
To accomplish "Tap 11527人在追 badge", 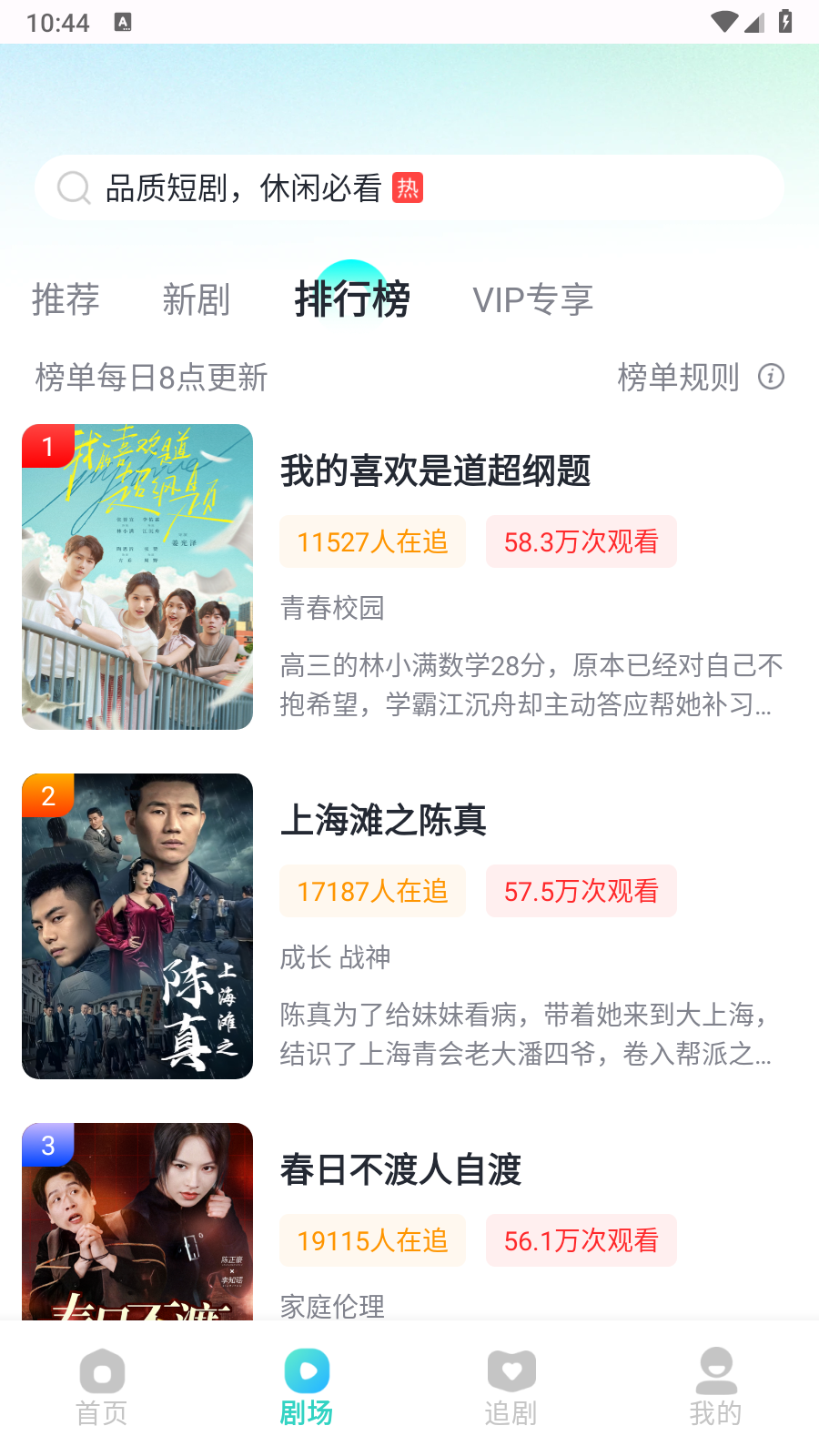I will tap(372, 541).
